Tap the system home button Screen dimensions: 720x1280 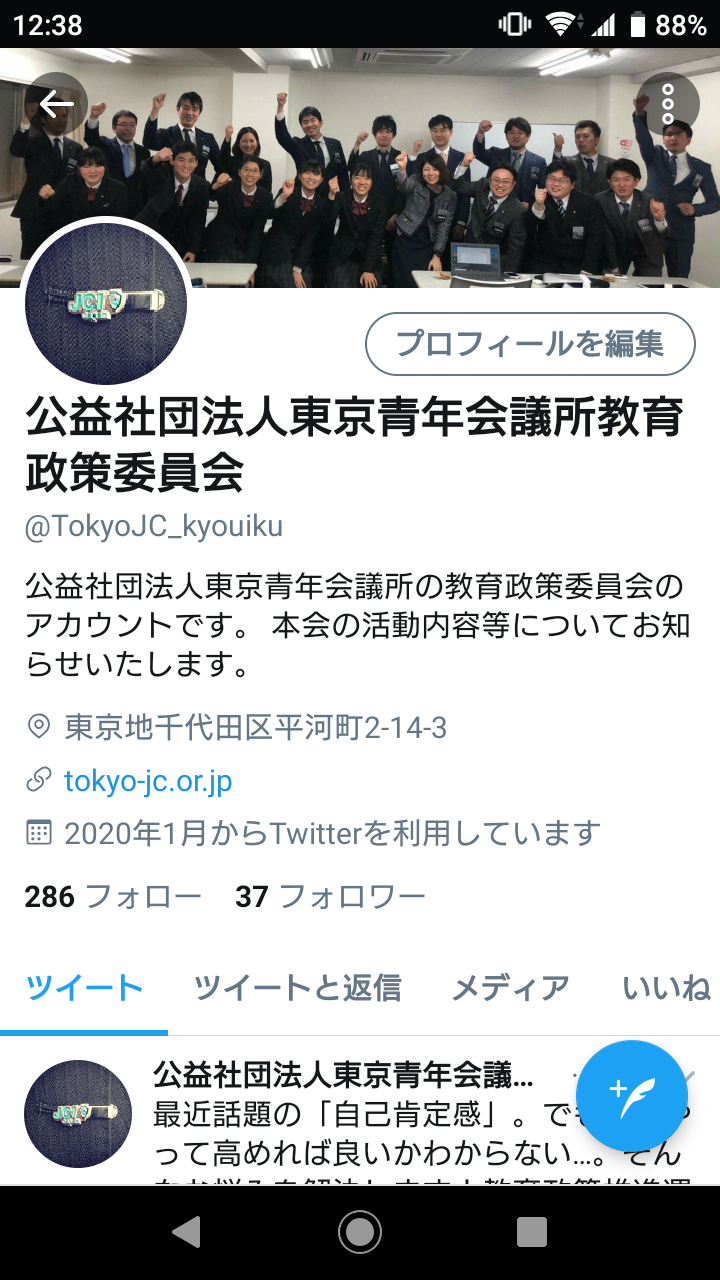coord(360,1232)
